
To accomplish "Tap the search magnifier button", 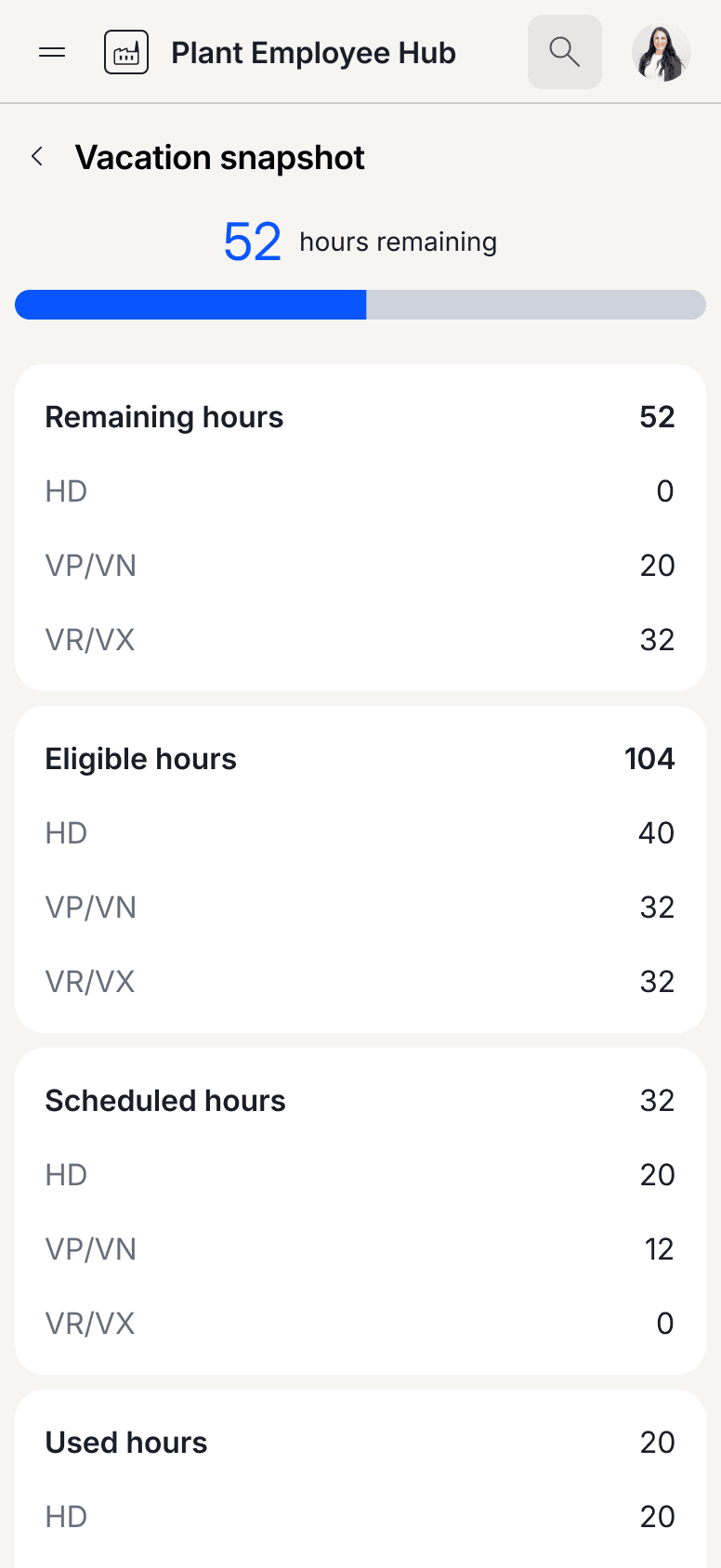I will (x=565, y=52).
